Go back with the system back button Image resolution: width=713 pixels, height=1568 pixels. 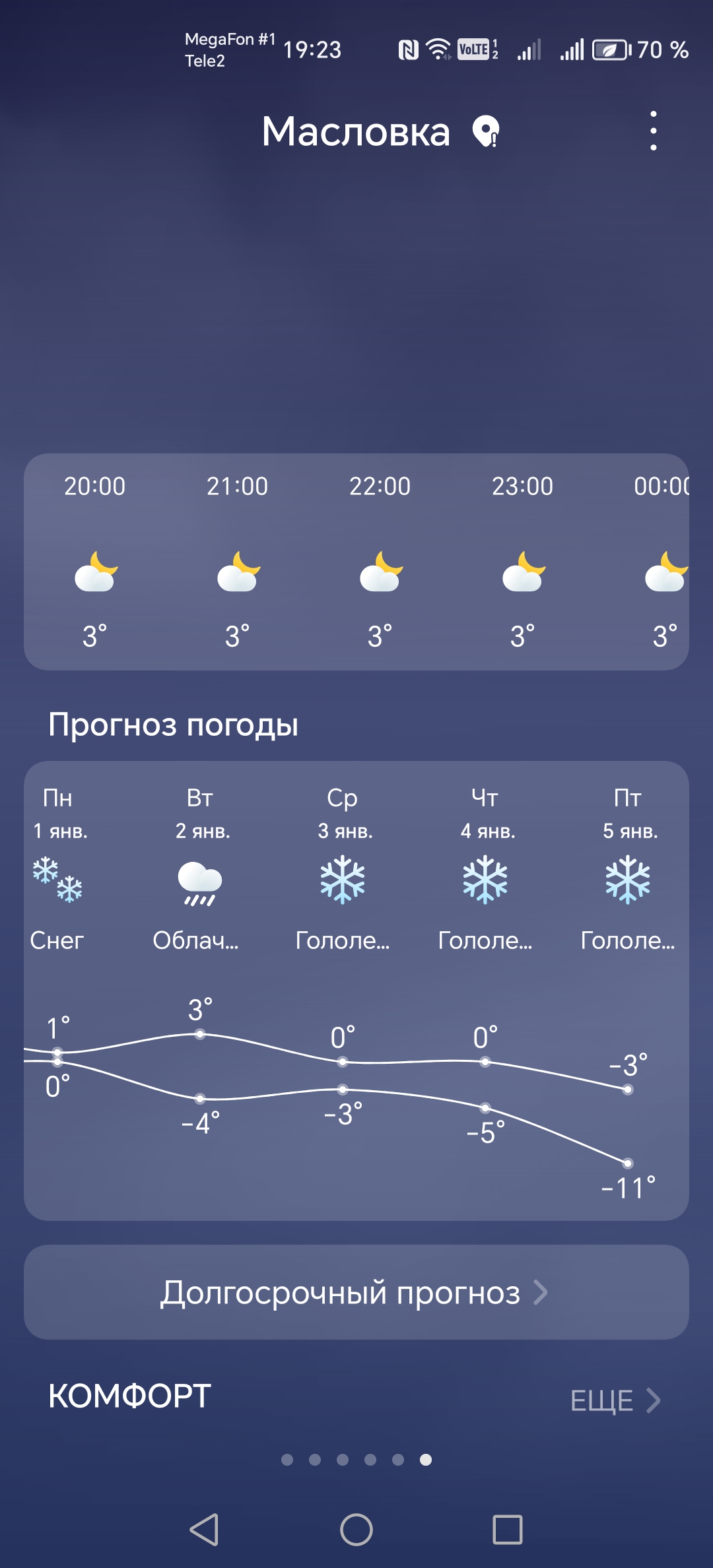[204, 1530]
